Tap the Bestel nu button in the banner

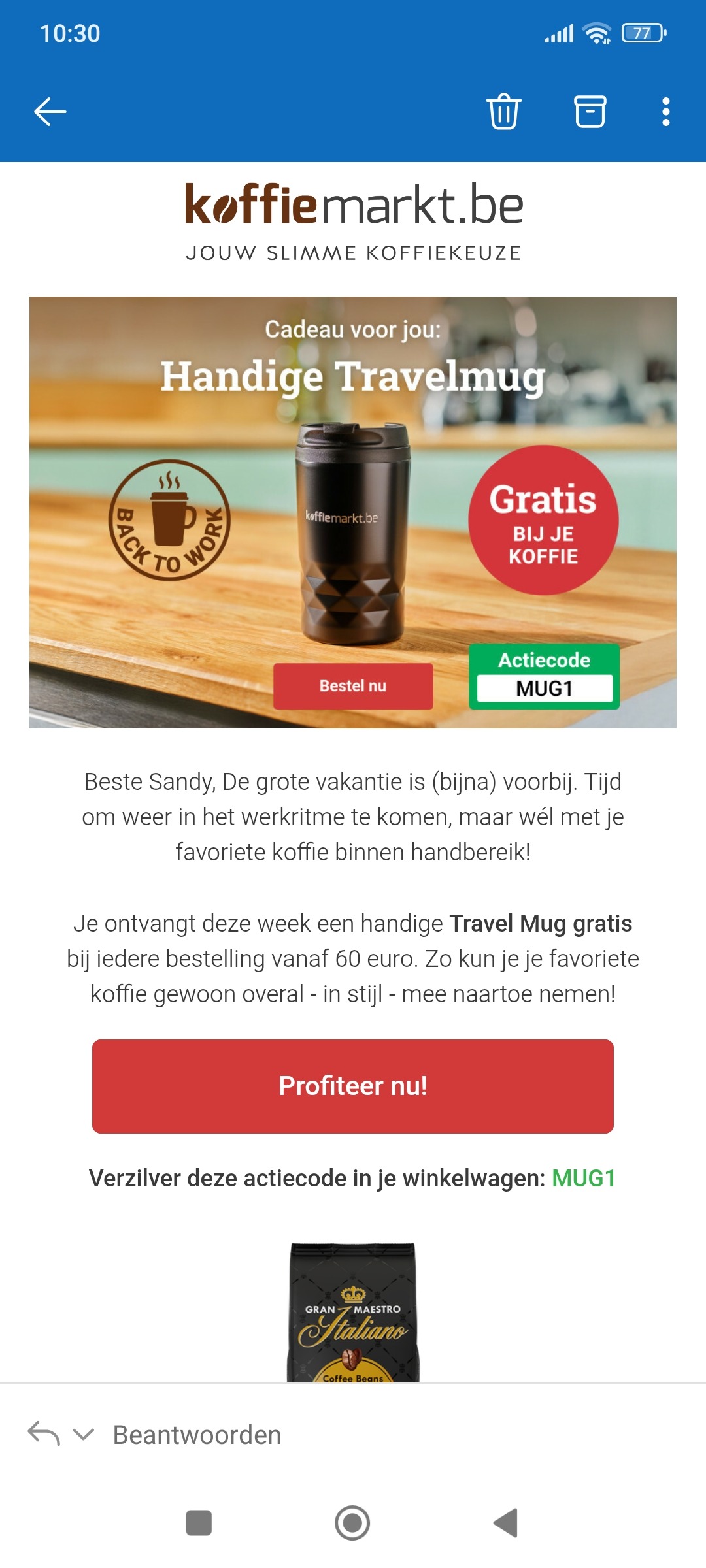click(352, 686)
